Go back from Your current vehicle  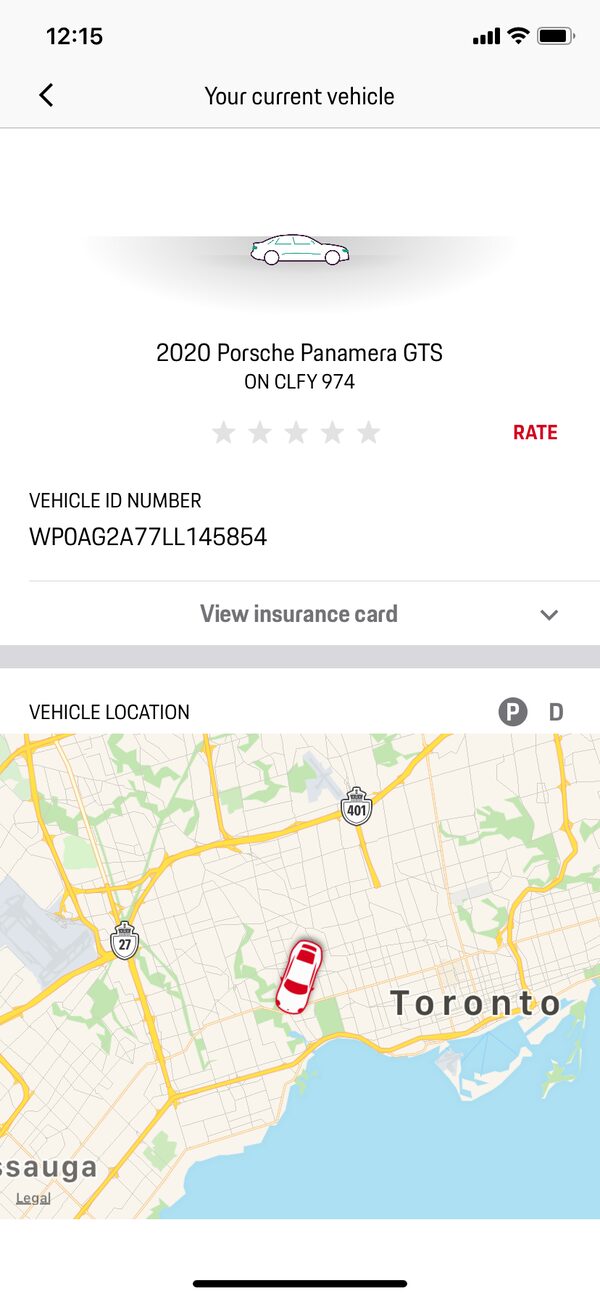pos(46,96)
